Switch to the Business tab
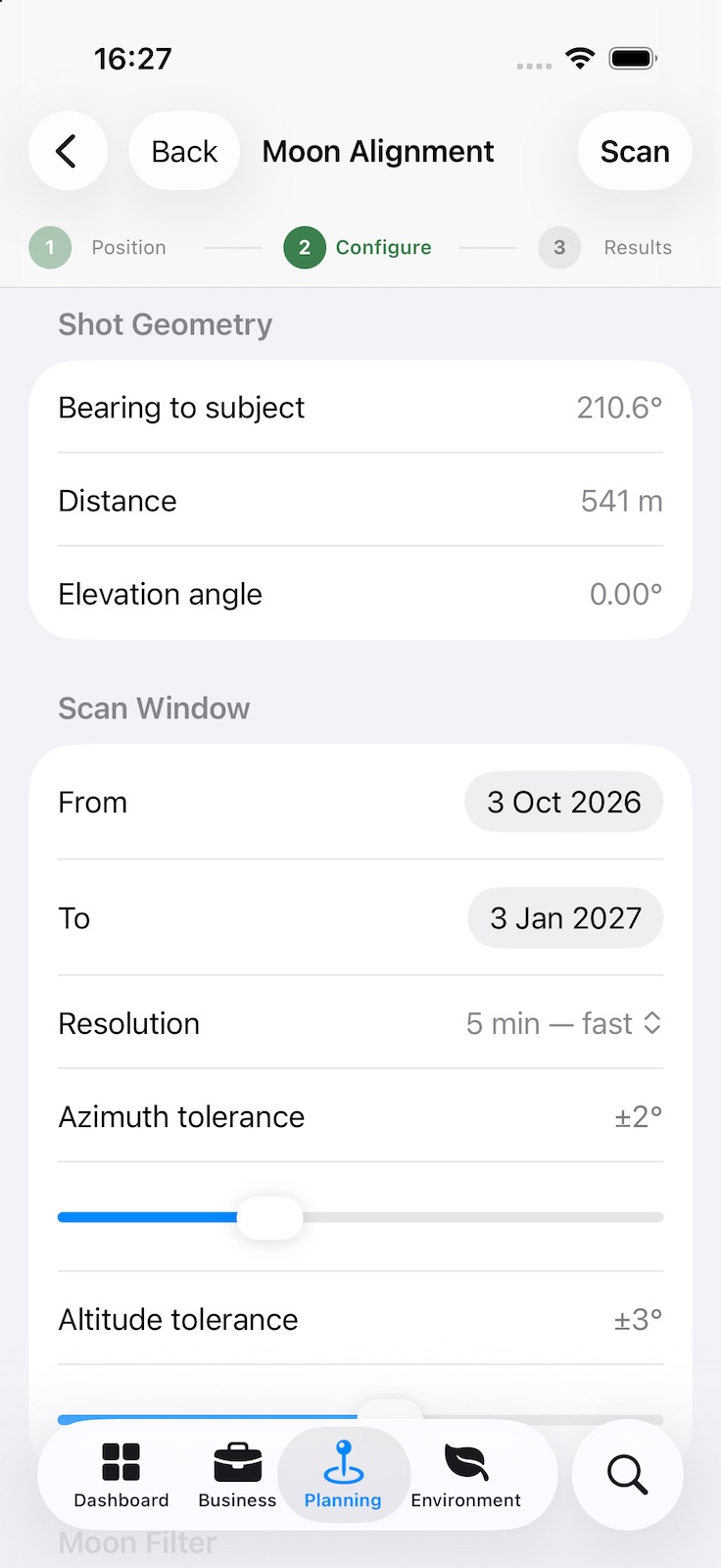This screenshot has width=721, height=1568. tap(237, 1475)
